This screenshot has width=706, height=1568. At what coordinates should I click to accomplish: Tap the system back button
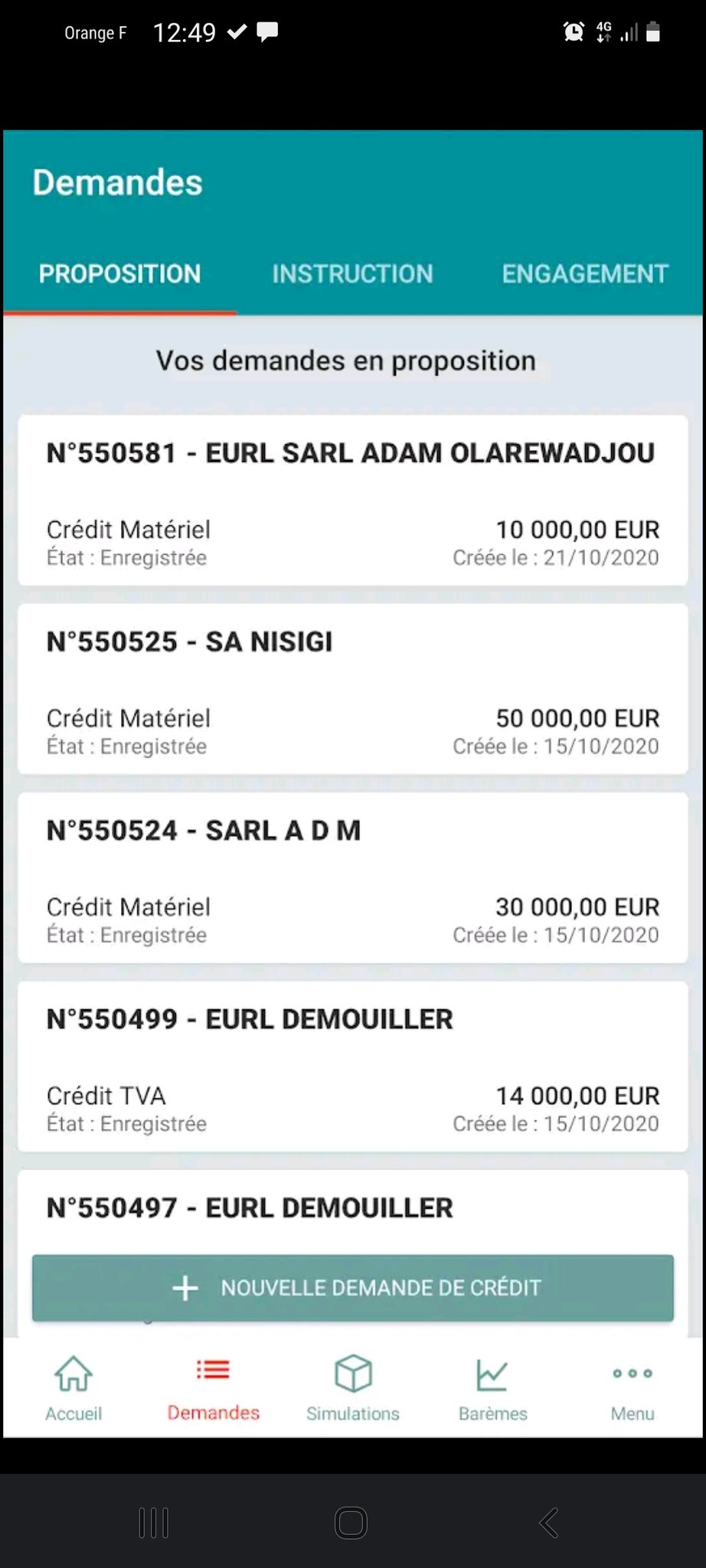[x=549, y=1523]
